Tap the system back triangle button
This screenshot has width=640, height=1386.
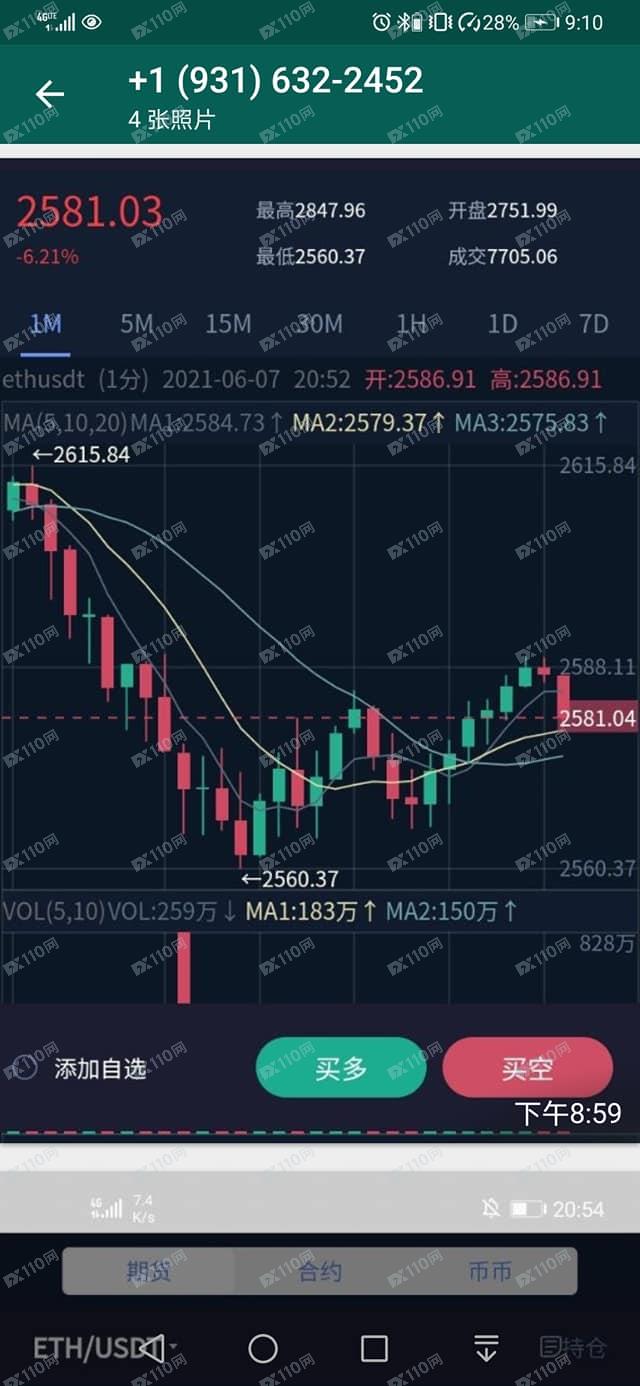[150, 1349]
